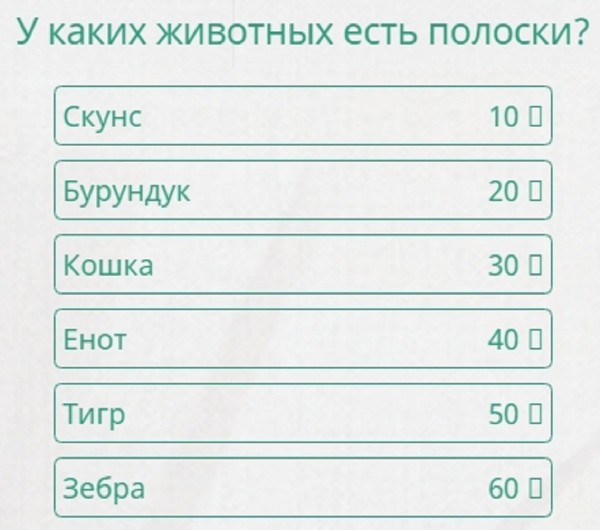Choose the Зебра answer
This screenshot has height=530, width=600.
pyautogui.click(x=302, y=488)
